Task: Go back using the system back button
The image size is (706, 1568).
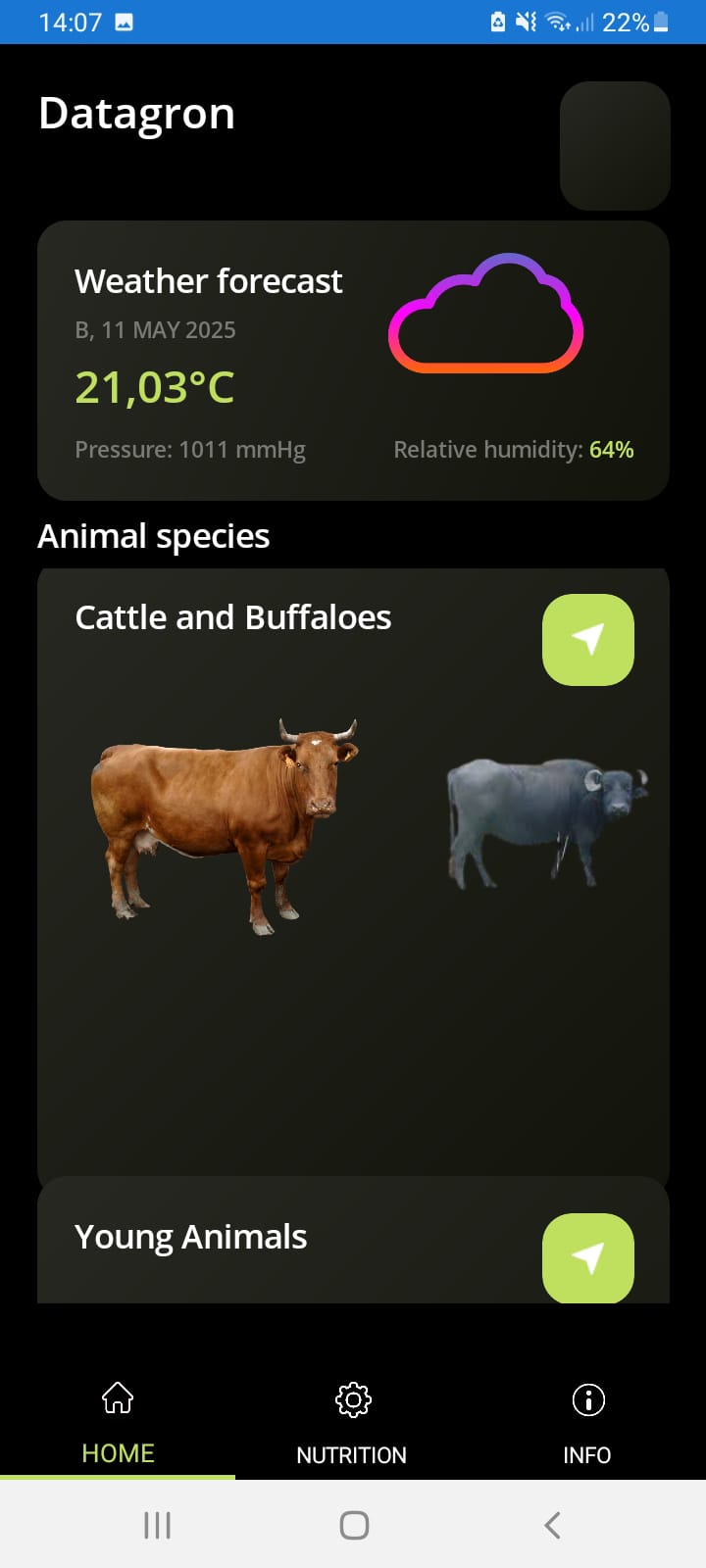Action: 552,1525
